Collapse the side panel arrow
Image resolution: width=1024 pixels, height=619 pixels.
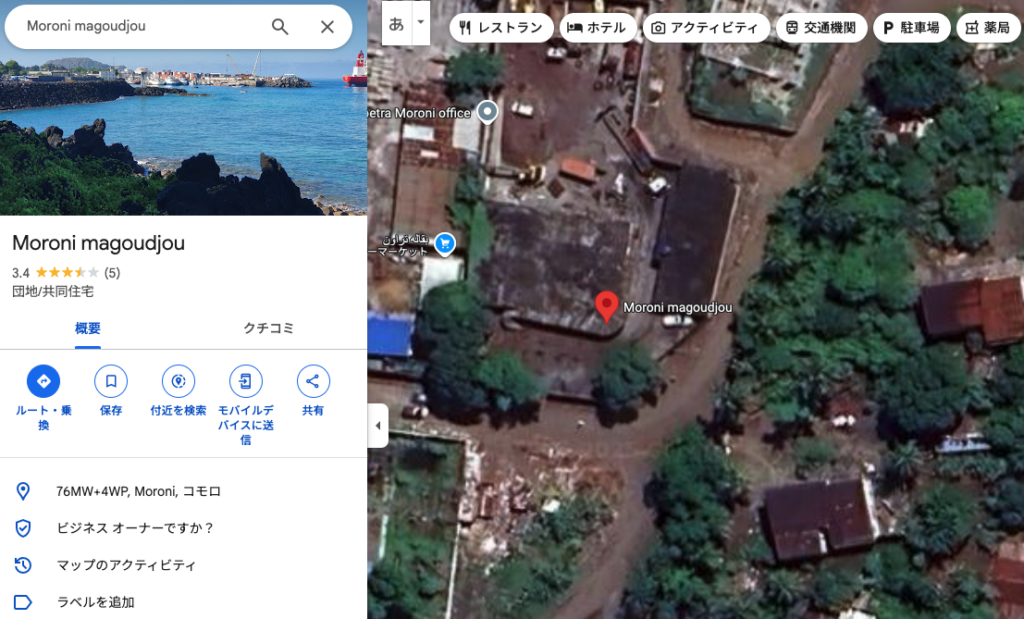pyautogui.click(x=377, y=426)
